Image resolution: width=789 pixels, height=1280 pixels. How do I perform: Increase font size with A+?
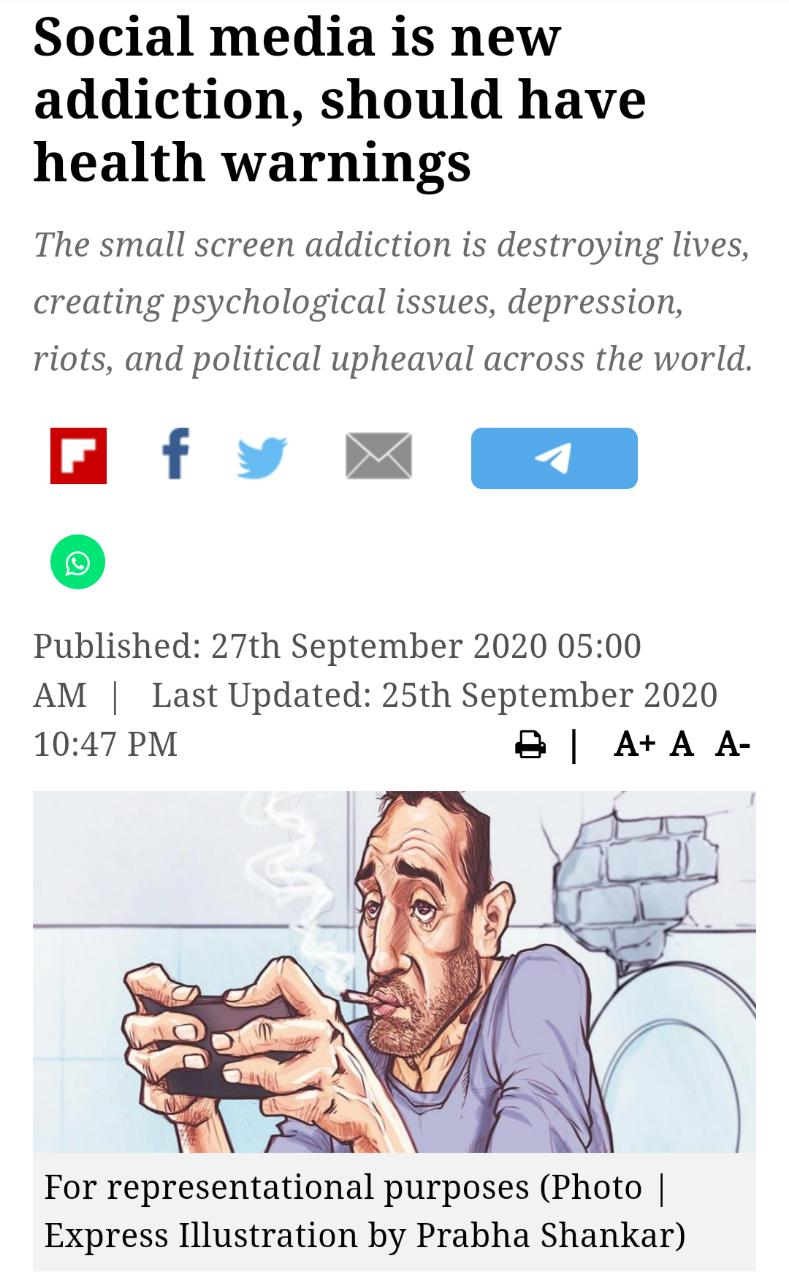click(x=634, y=744)
